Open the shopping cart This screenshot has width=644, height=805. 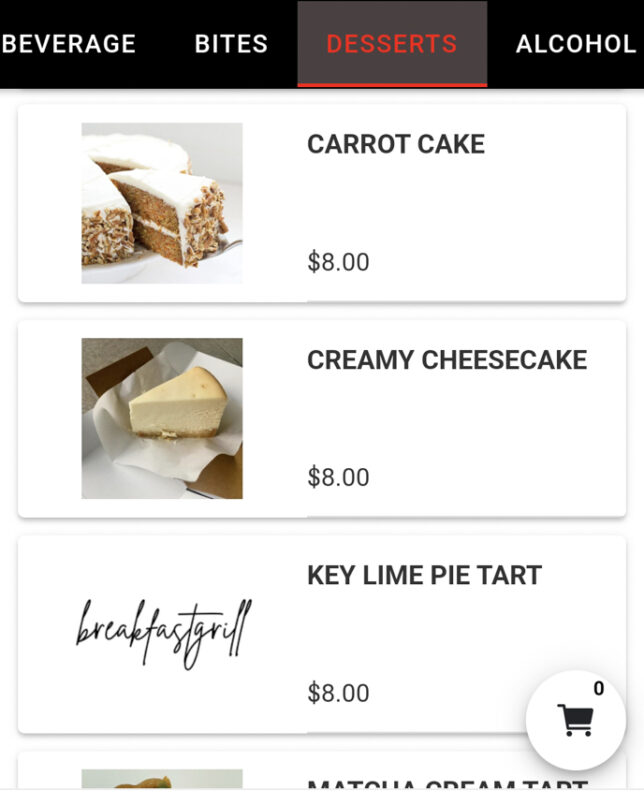575,719
